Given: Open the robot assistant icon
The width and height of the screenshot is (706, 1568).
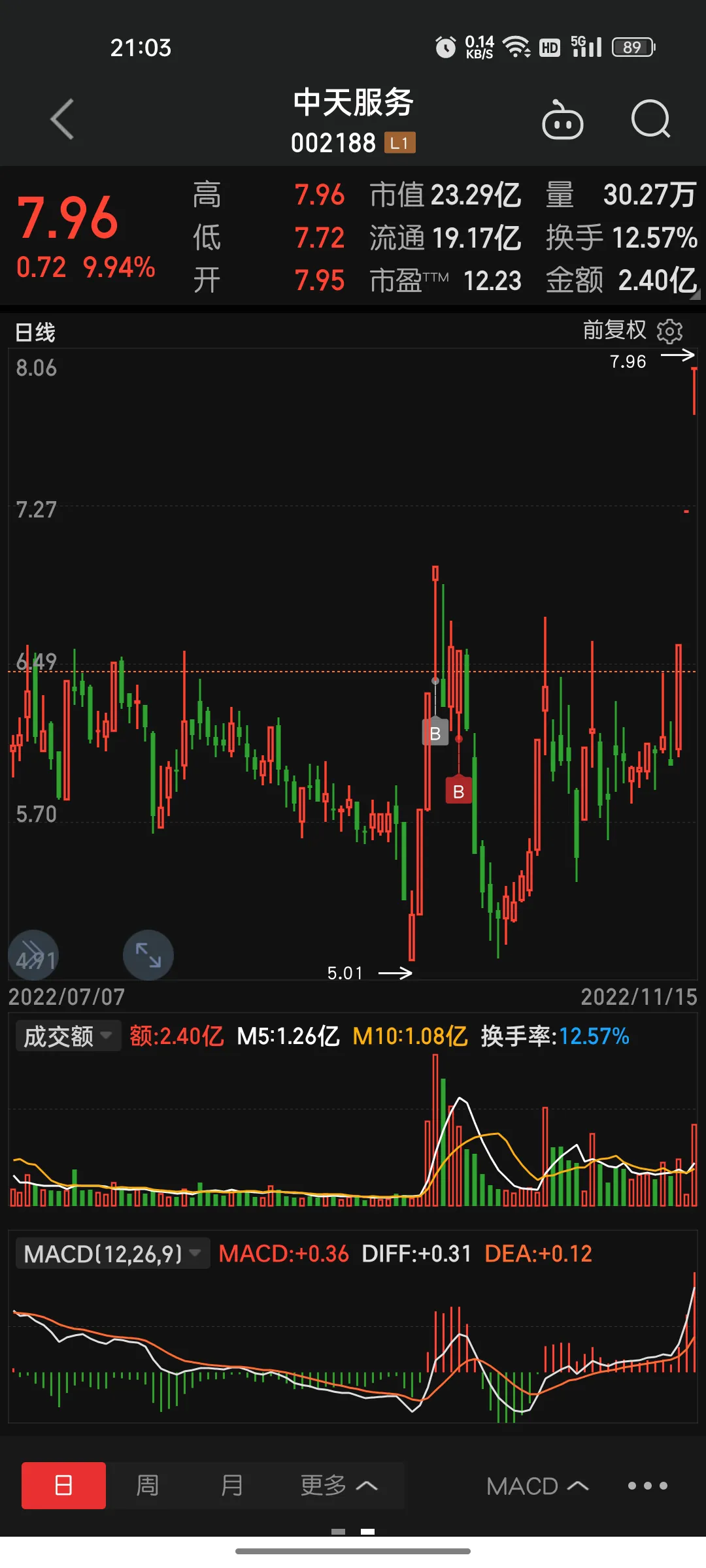Looking at the screenshot, I should click(x=562, y=121).
